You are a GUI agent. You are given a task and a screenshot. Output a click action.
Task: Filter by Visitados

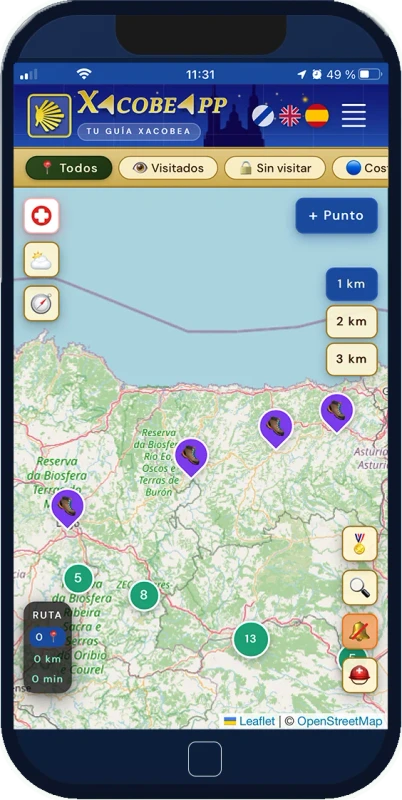tap(168, 168)
